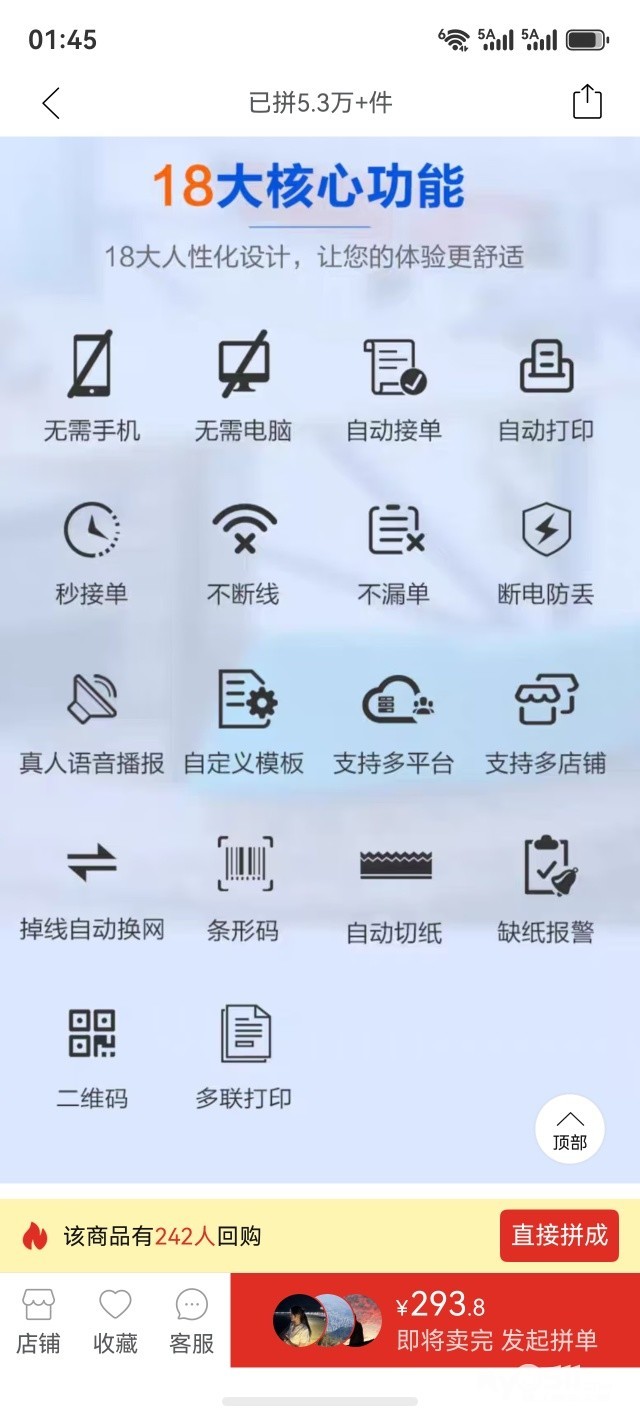This screenshot has height=1416, width=640.
Task: Add the product to 收藏 favorites
Action: coord(115,1321)
